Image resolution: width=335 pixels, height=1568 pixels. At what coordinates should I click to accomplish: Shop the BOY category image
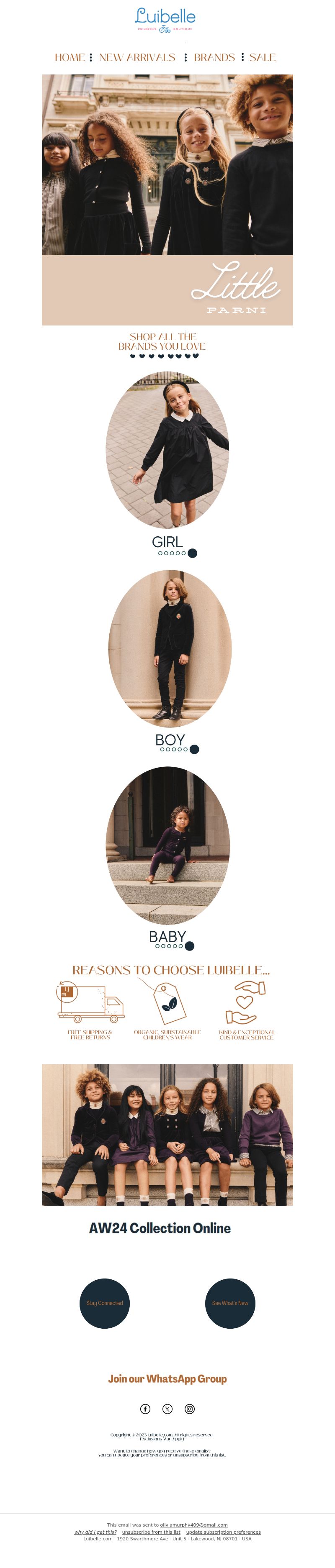pos(169,648)
